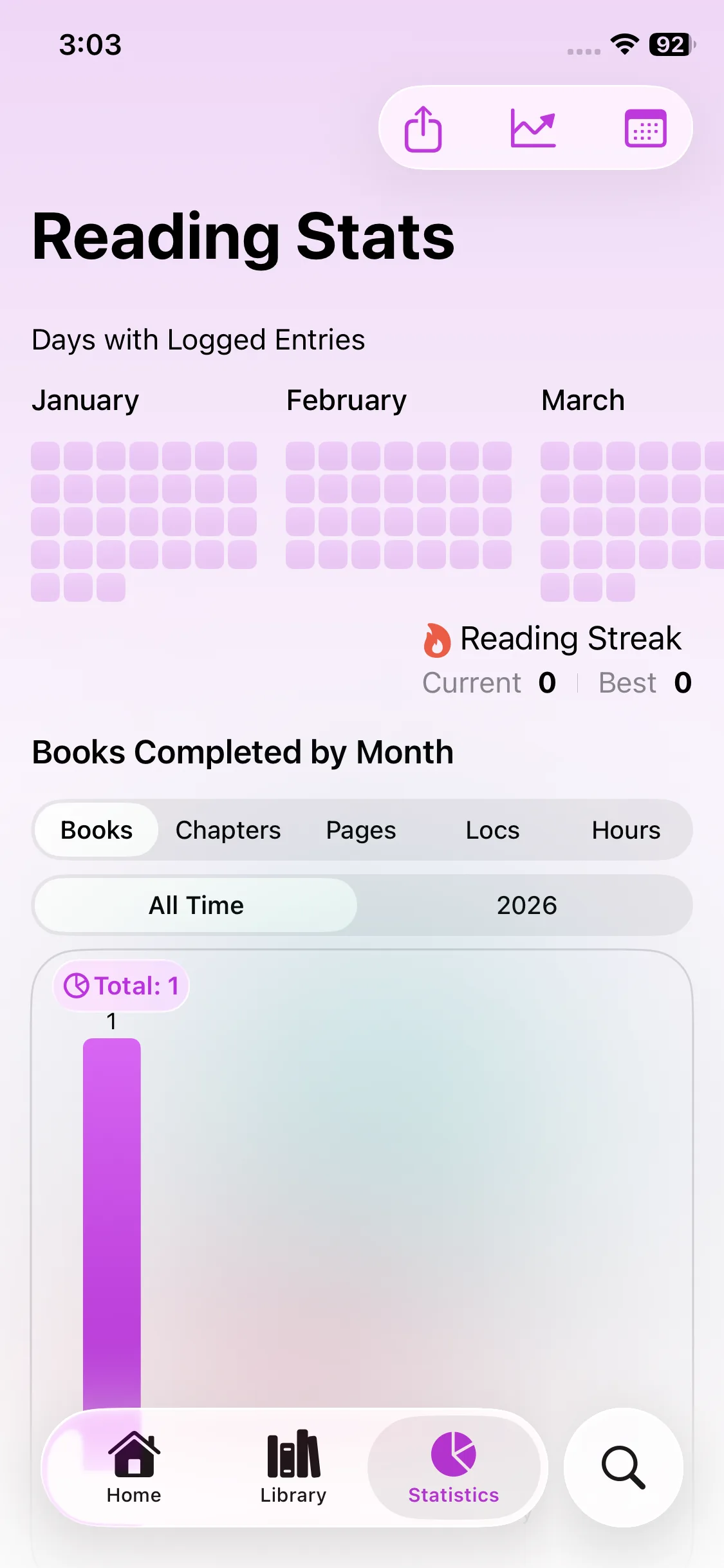Go to the Home tab
The image size is (724, 1568).
point(134,1468)
